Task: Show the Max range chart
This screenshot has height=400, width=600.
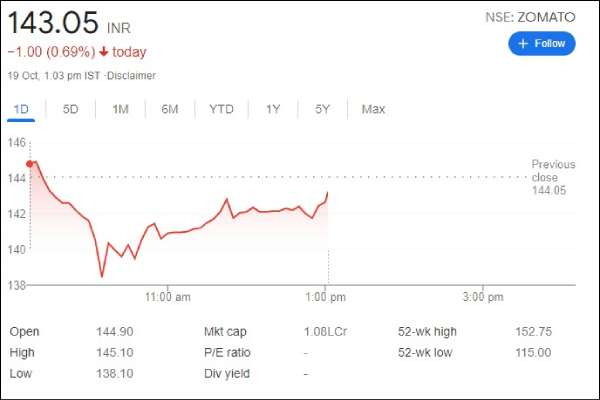Action: (373, 109)
